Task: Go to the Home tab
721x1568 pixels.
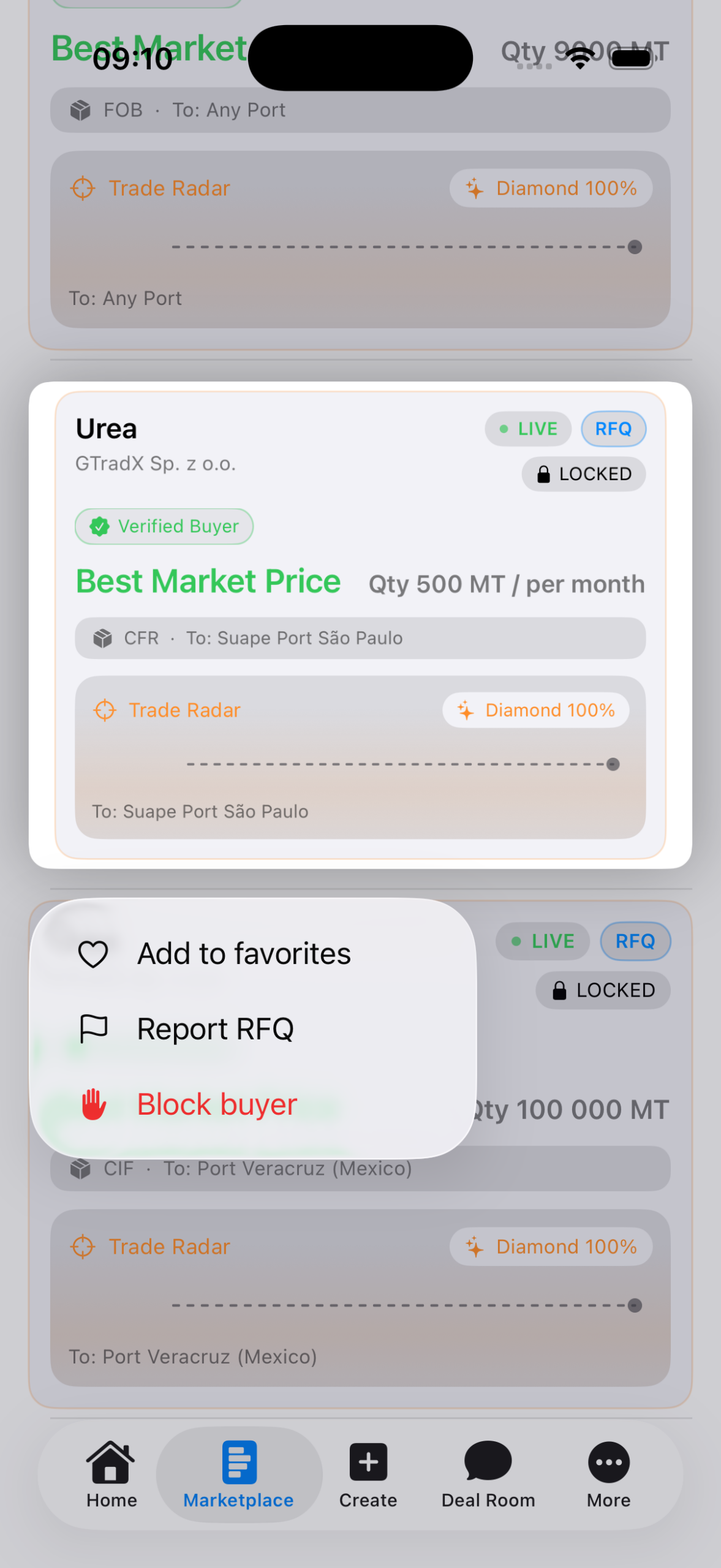Action: coord(111,1475)
